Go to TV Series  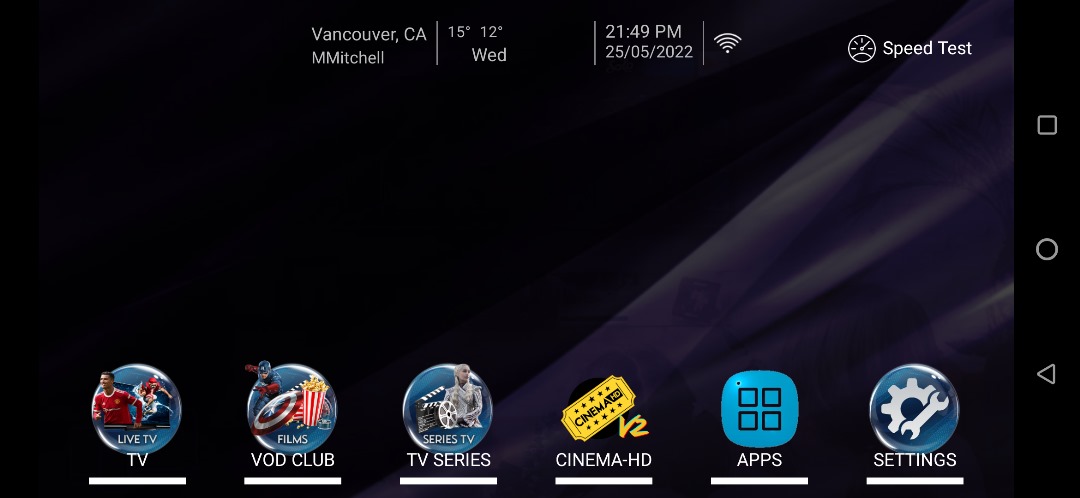pos(448,410)
